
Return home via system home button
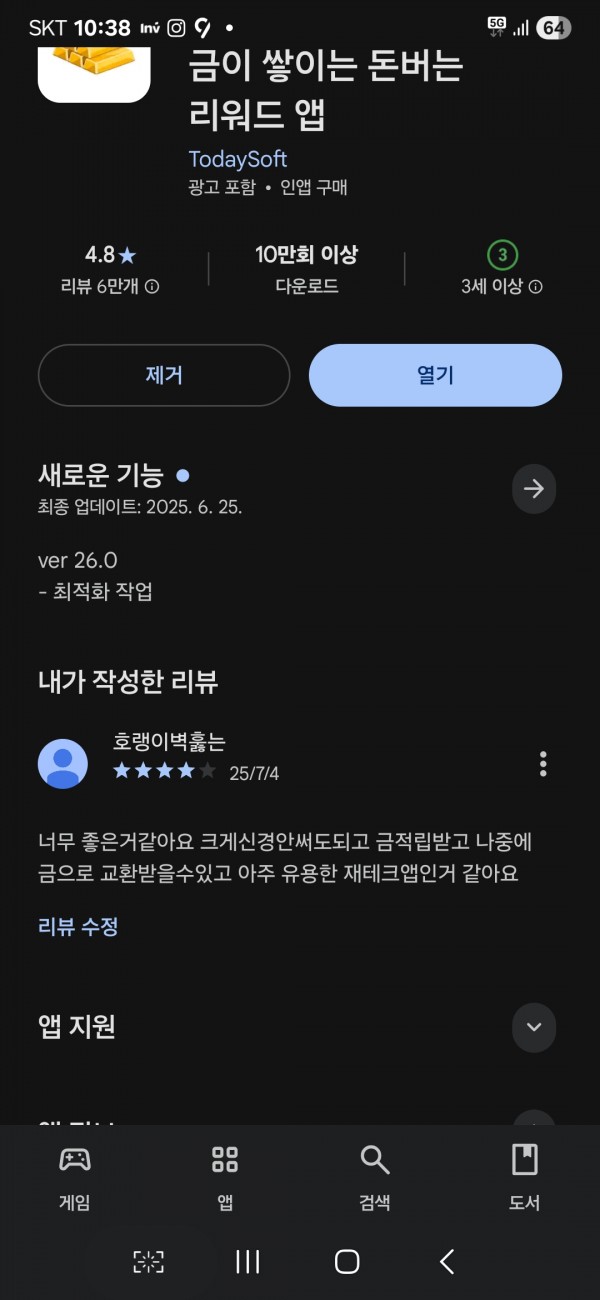point(347,1261)
